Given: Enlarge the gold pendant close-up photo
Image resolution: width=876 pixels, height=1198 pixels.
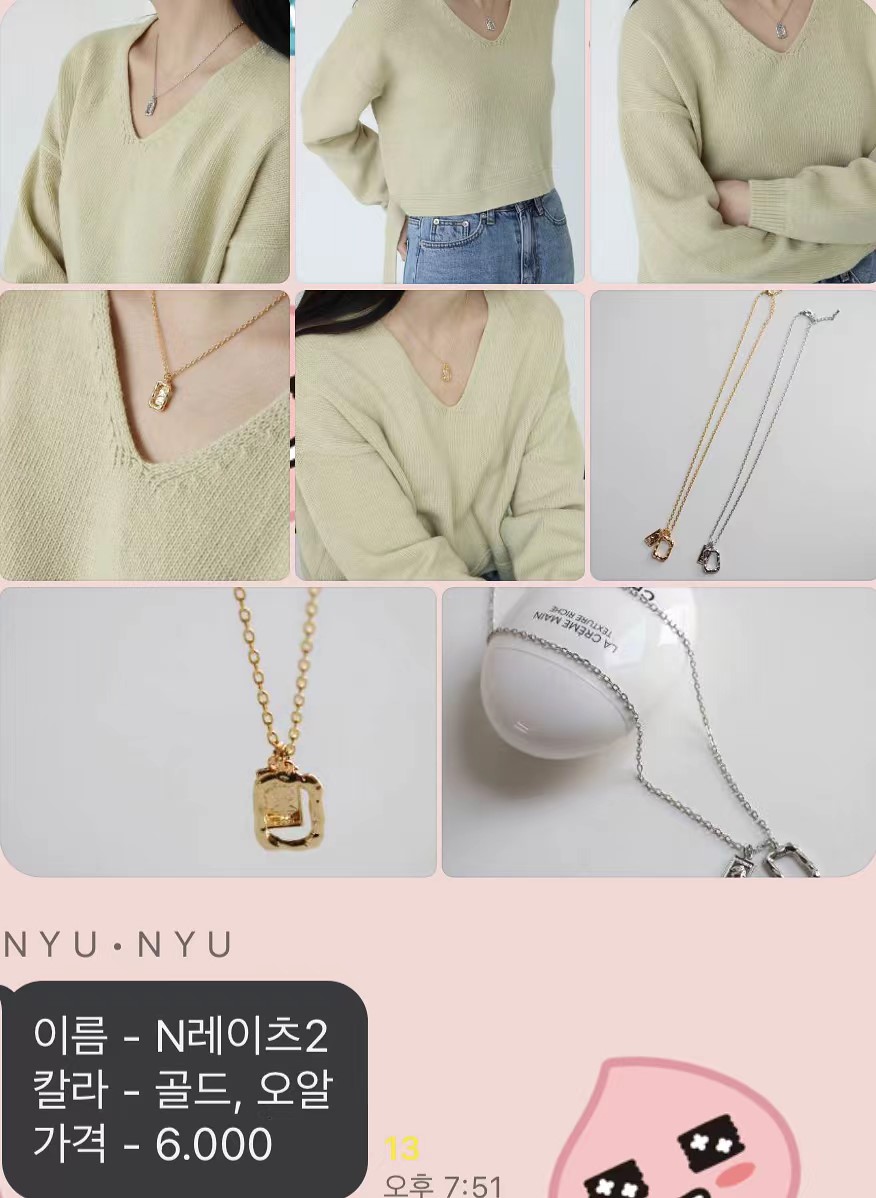Looking at the screenshot, I should [x=218, y=731].
